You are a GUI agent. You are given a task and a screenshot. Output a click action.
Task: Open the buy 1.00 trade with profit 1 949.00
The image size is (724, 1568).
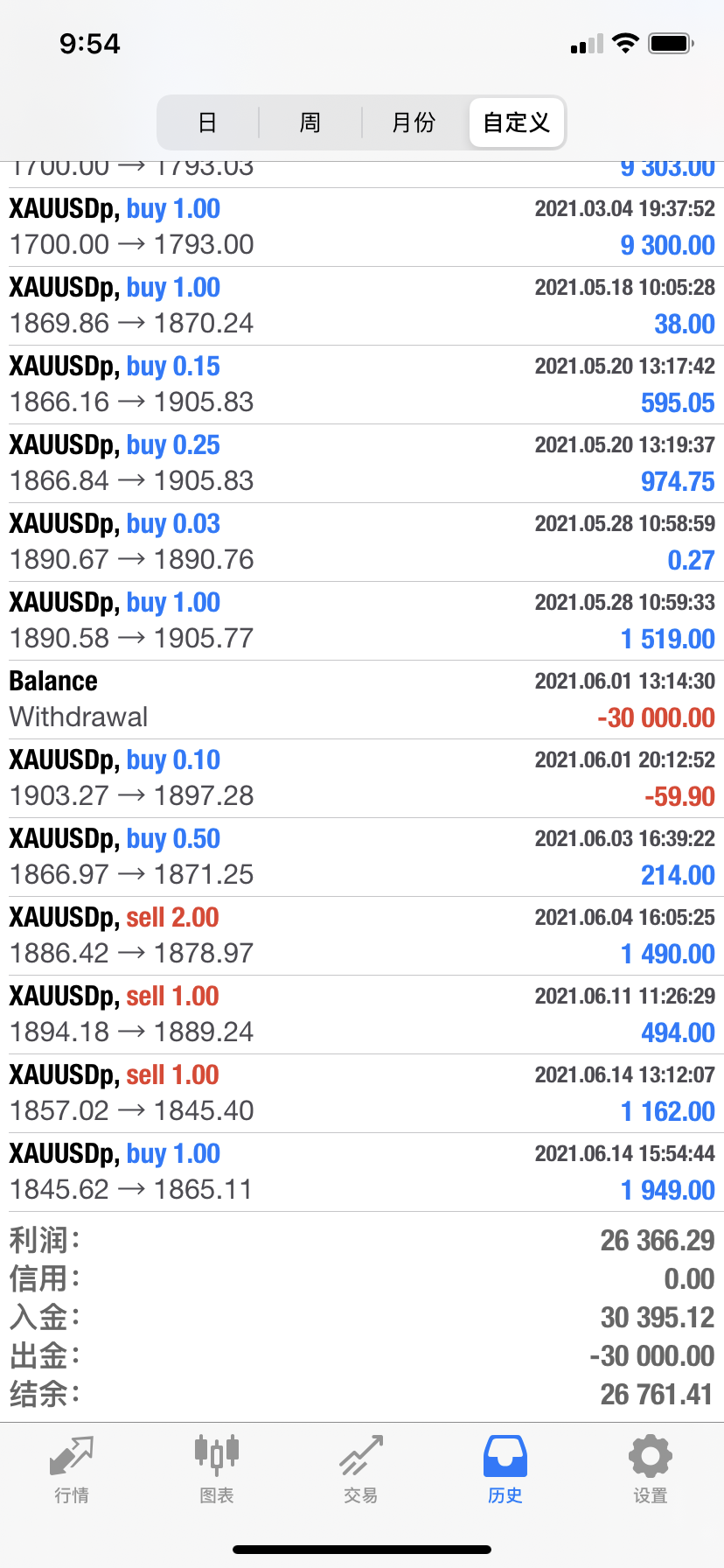362,1172
